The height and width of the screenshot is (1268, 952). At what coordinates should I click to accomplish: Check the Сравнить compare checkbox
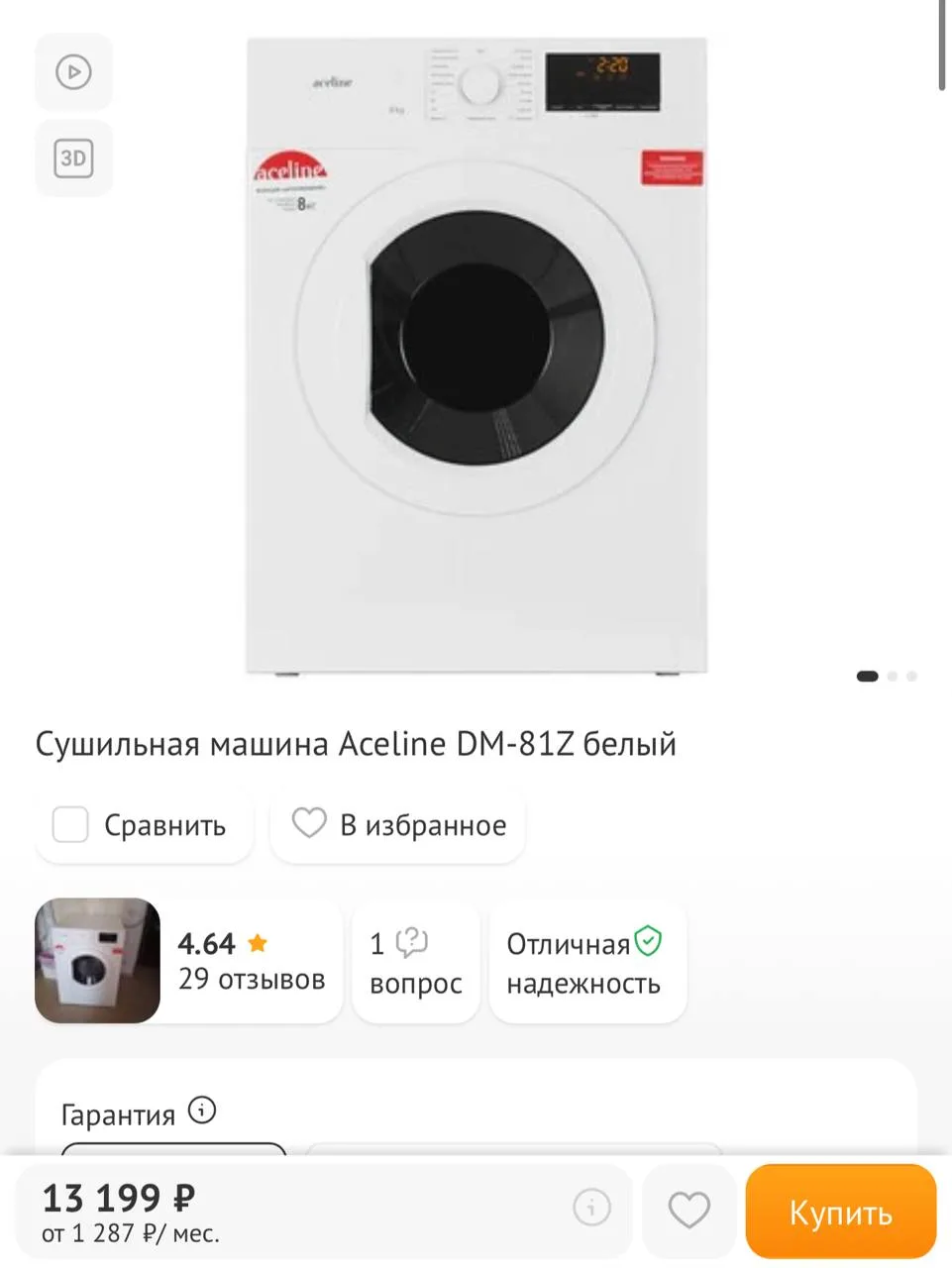(x=70, y=824)
